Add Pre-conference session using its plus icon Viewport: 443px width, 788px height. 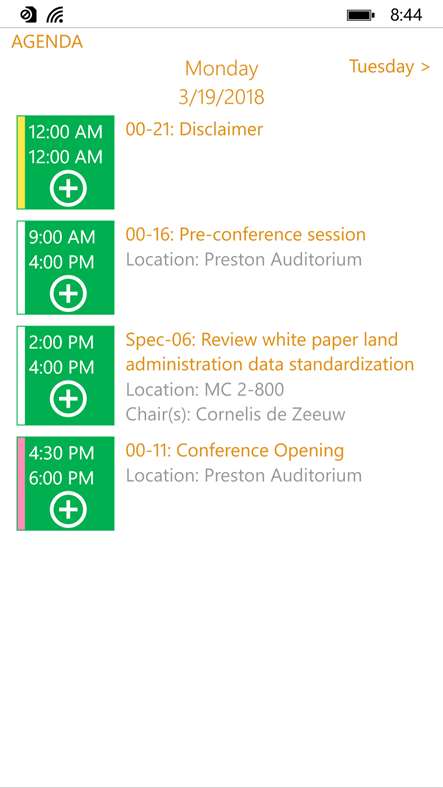68,293
